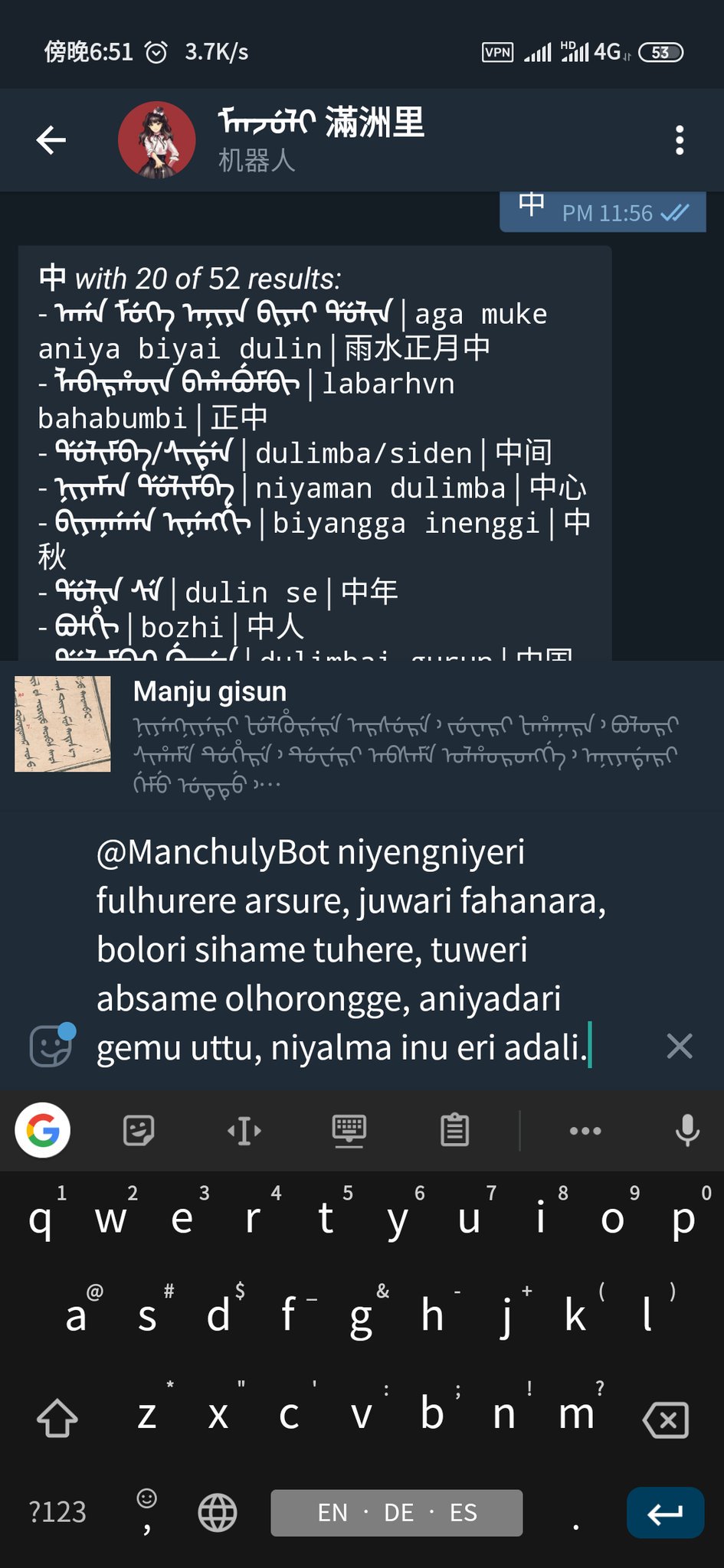The image size is (724, 1568).
Task: Tap the EN · DE · ES spacebar
Action: click(397, 1513)
